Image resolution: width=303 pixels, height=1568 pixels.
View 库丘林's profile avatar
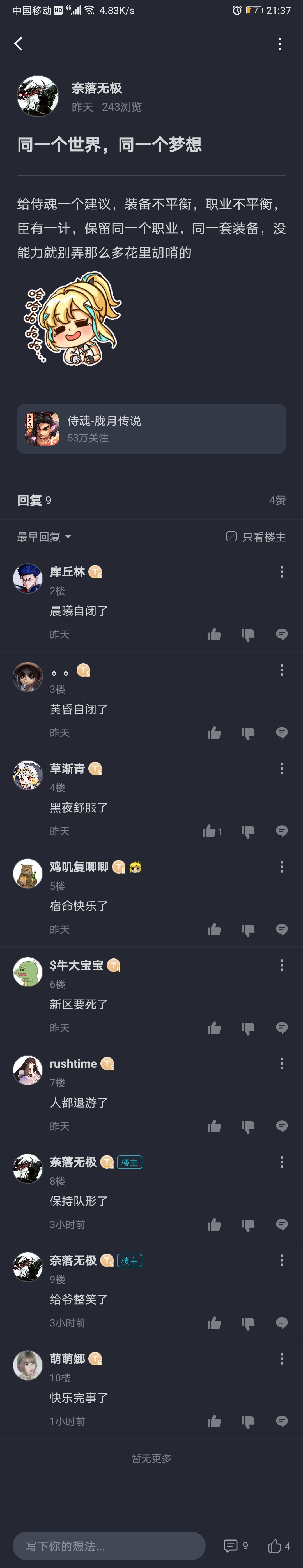coord(28,578)
